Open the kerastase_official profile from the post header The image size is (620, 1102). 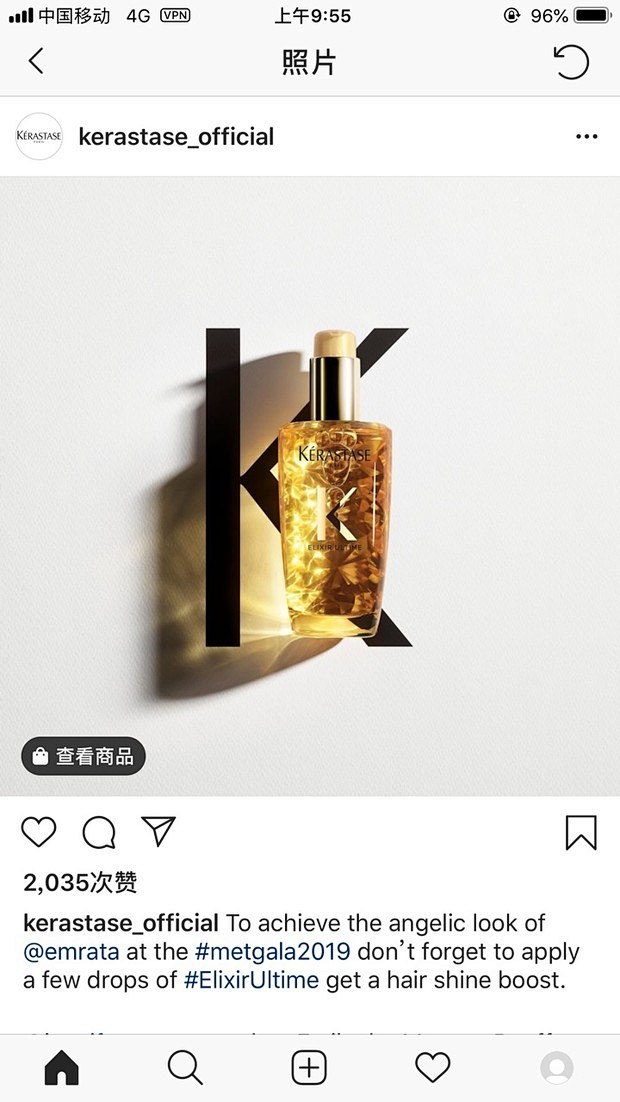[176, 136]
